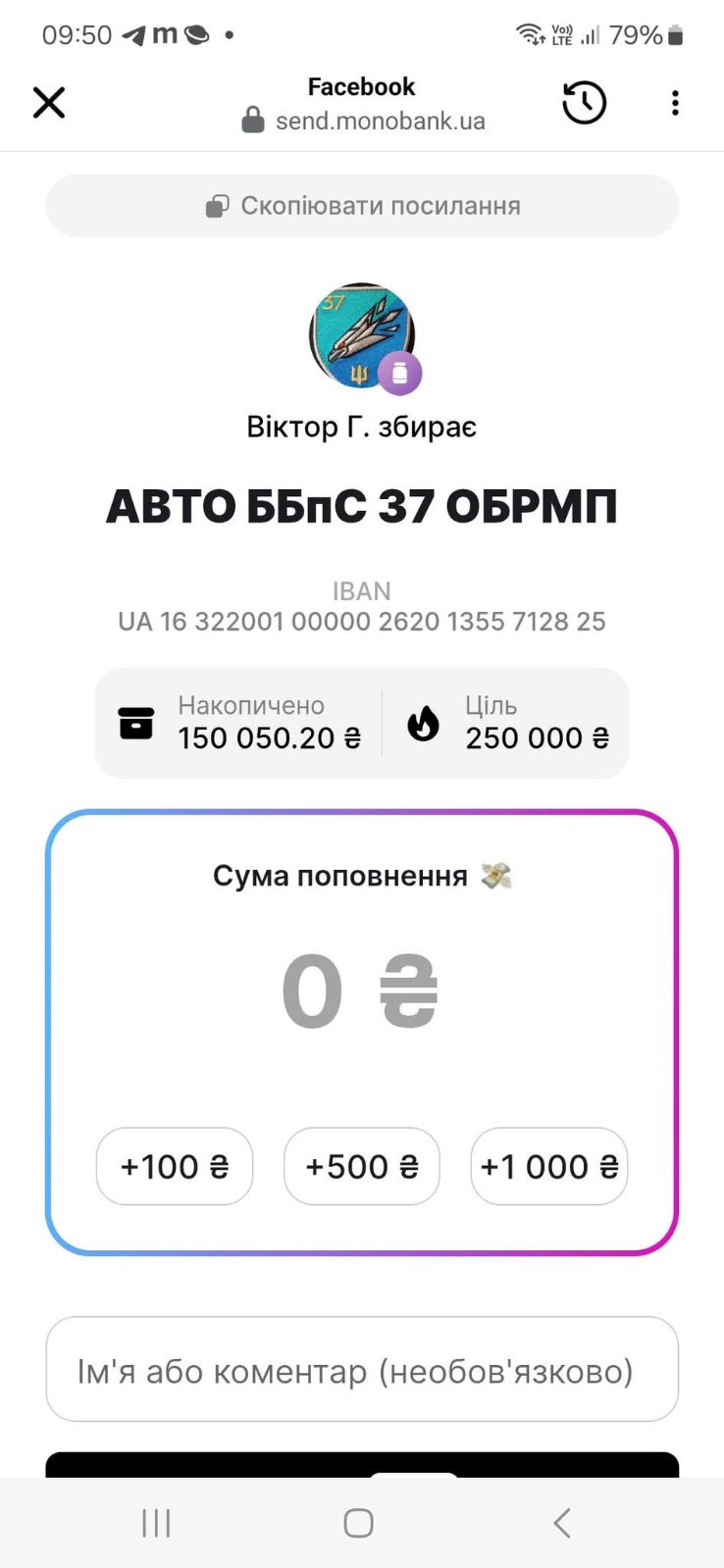Viewport: 724px width, 1568px height.
Task: Open the browsing history clock icon
Action: [584, 103]
